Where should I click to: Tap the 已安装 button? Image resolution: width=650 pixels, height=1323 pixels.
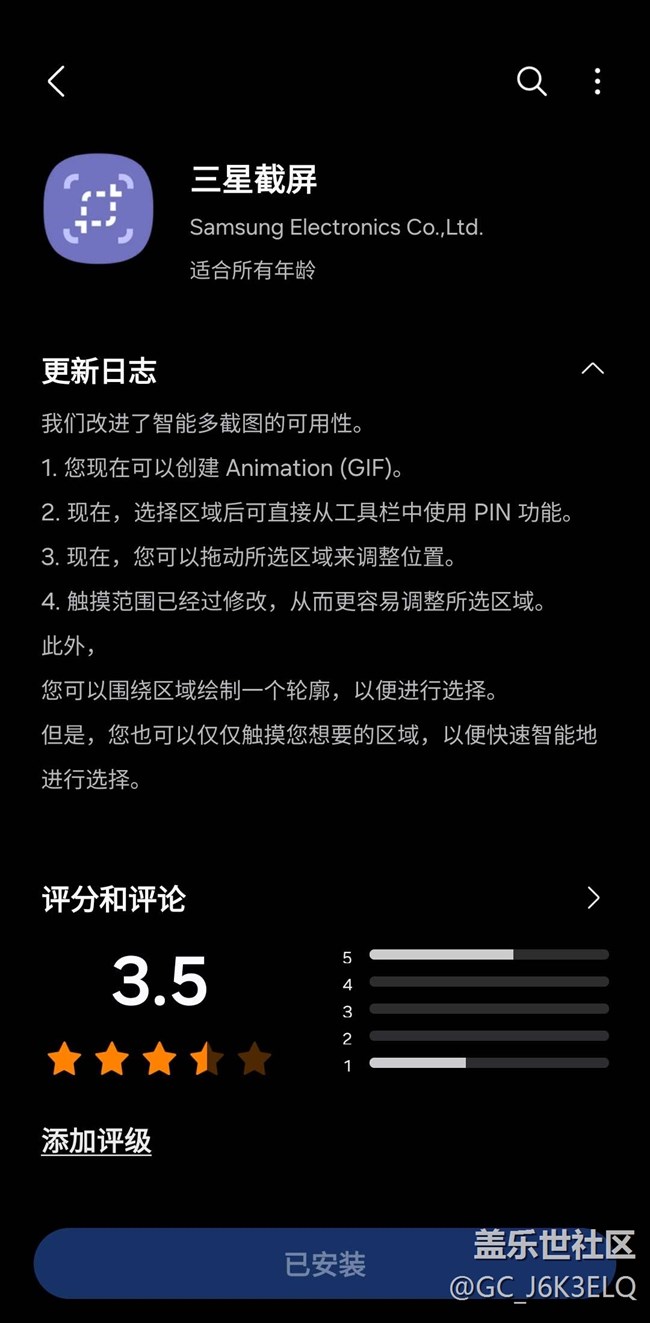coord(325,1264)
